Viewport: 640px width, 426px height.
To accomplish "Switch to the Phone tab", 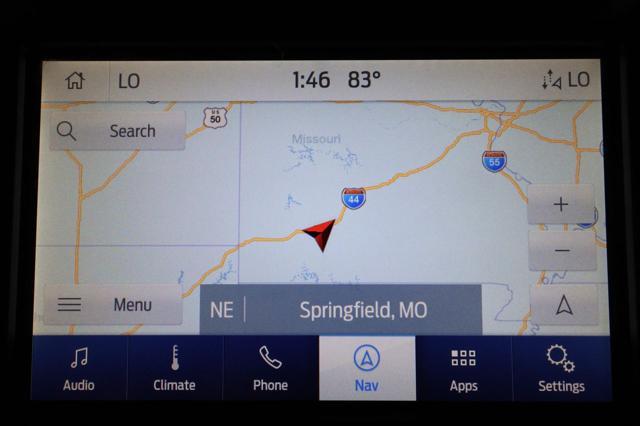I will coord(270,368).
